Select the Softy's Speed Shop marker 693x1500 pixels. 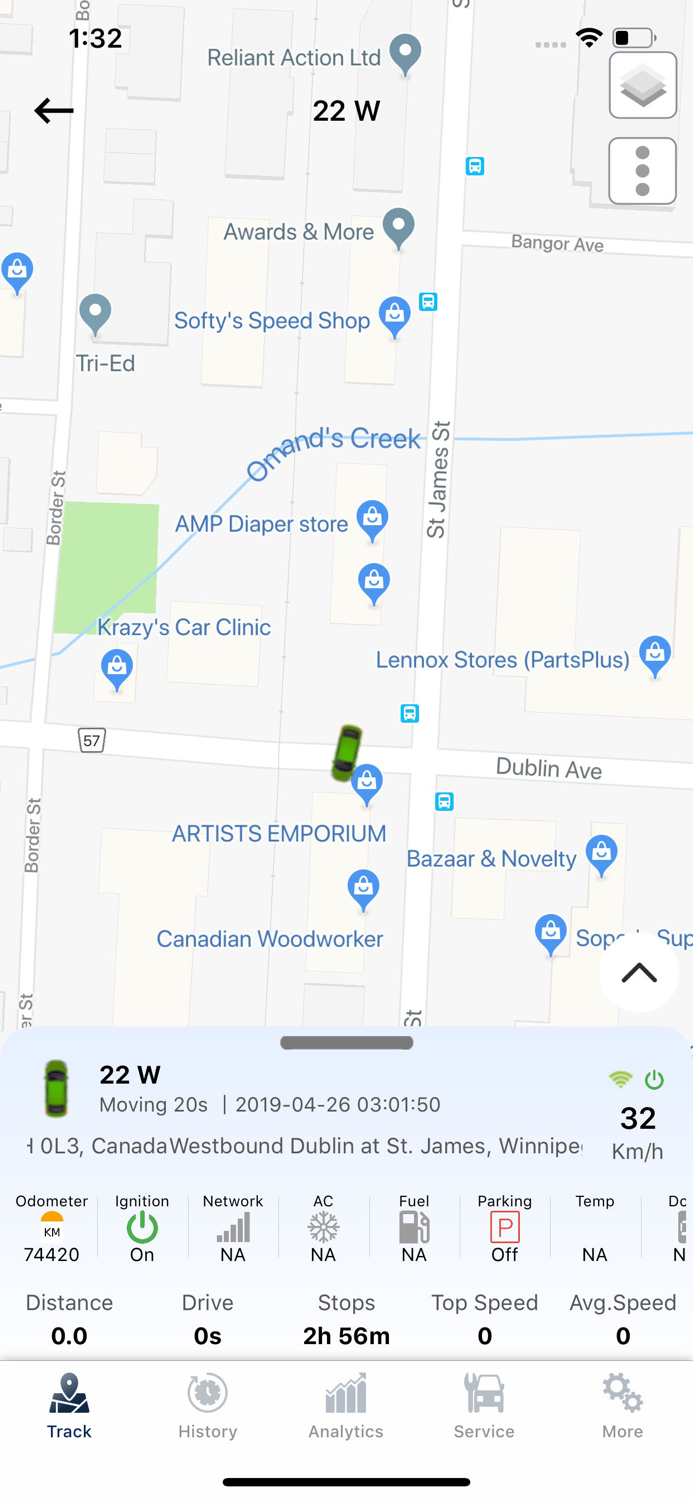[395, 318]
